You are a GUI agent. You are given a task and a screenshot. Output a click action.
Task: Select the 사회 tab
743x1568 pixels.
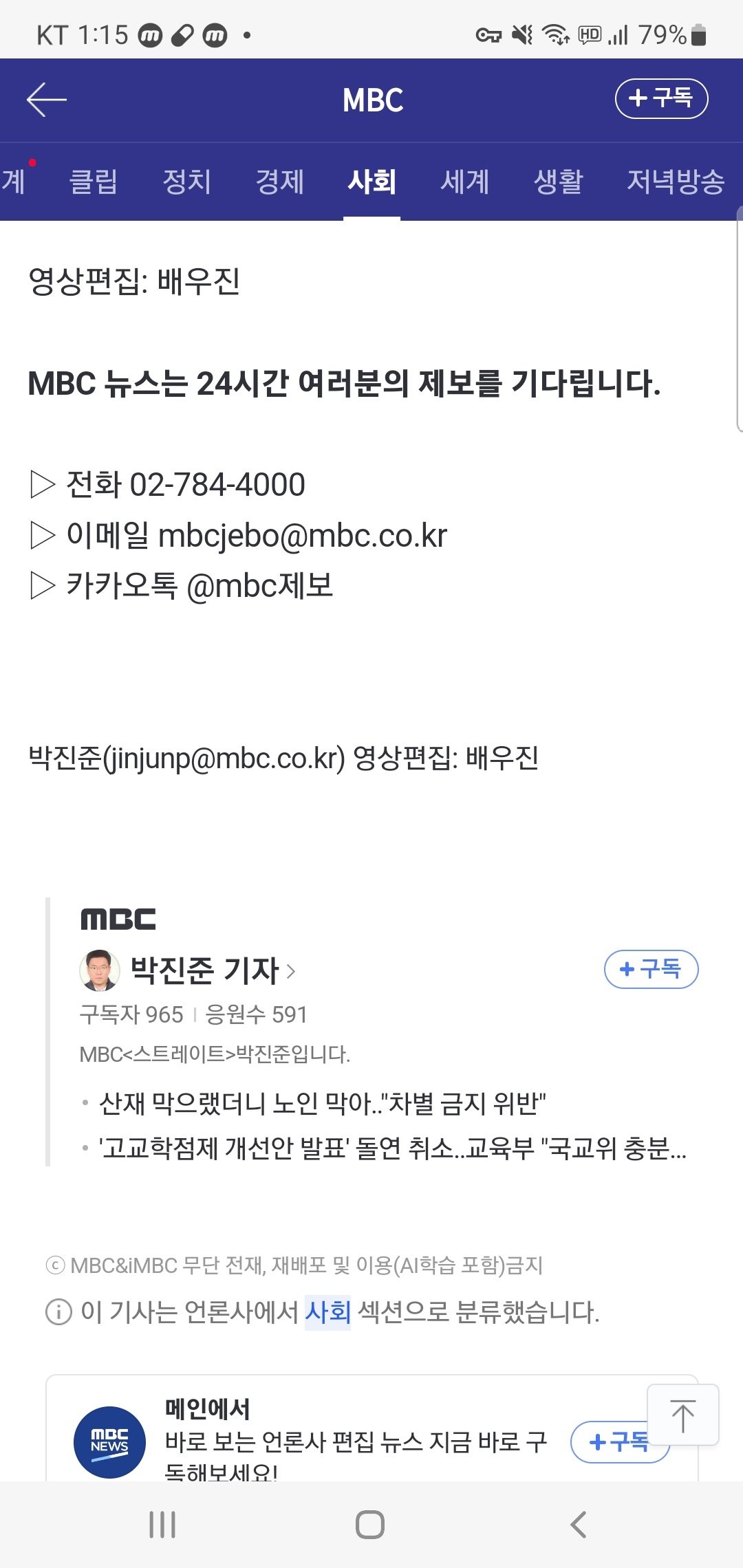point(371,182)
